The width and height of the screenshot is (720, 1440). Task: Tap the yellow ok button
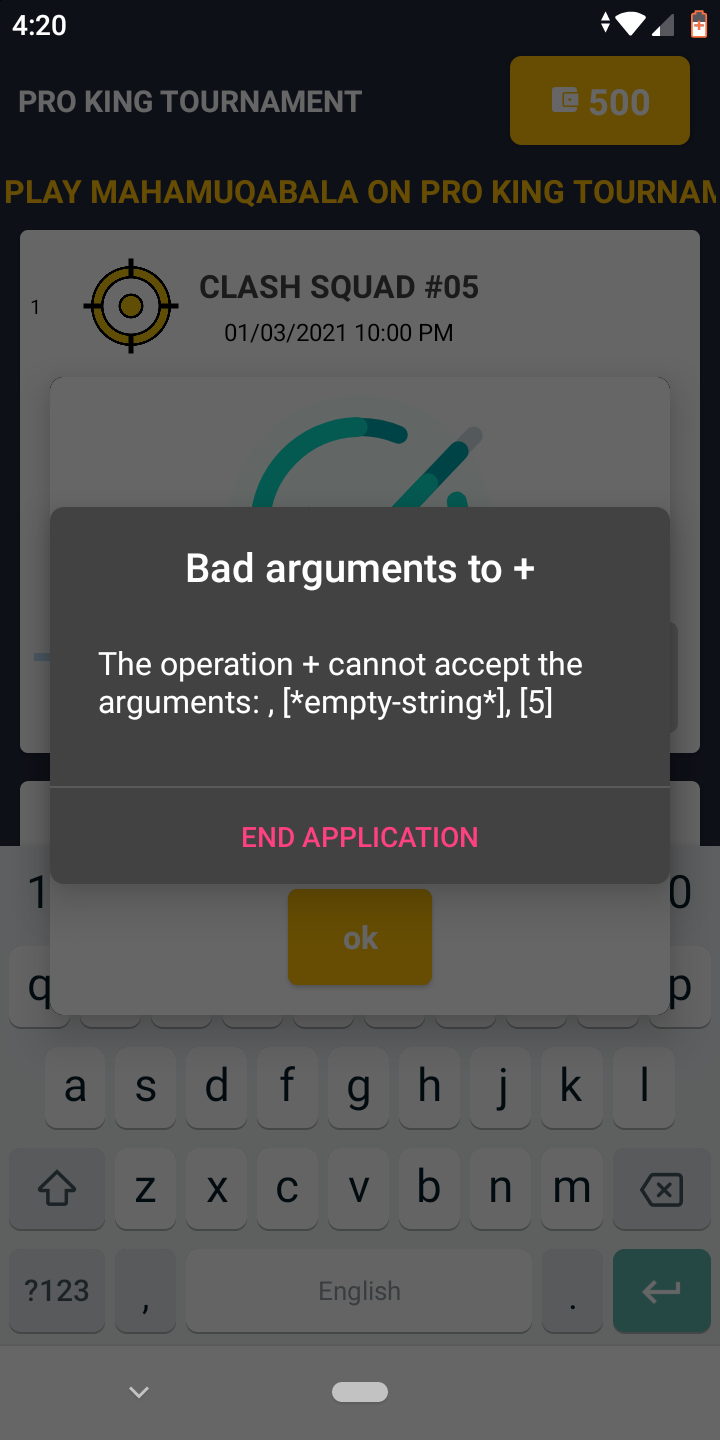point(360,937)
